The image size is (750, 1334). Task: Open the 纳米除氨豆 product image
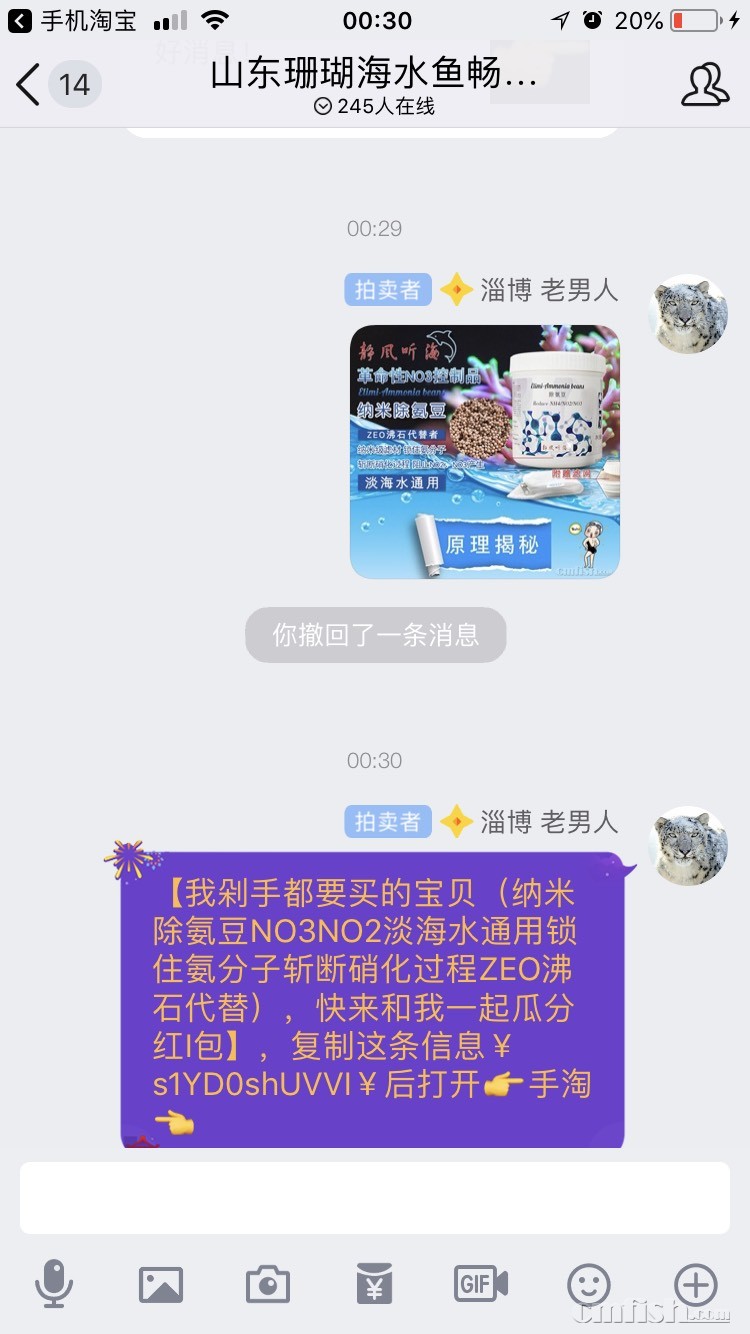click(484, 452)
